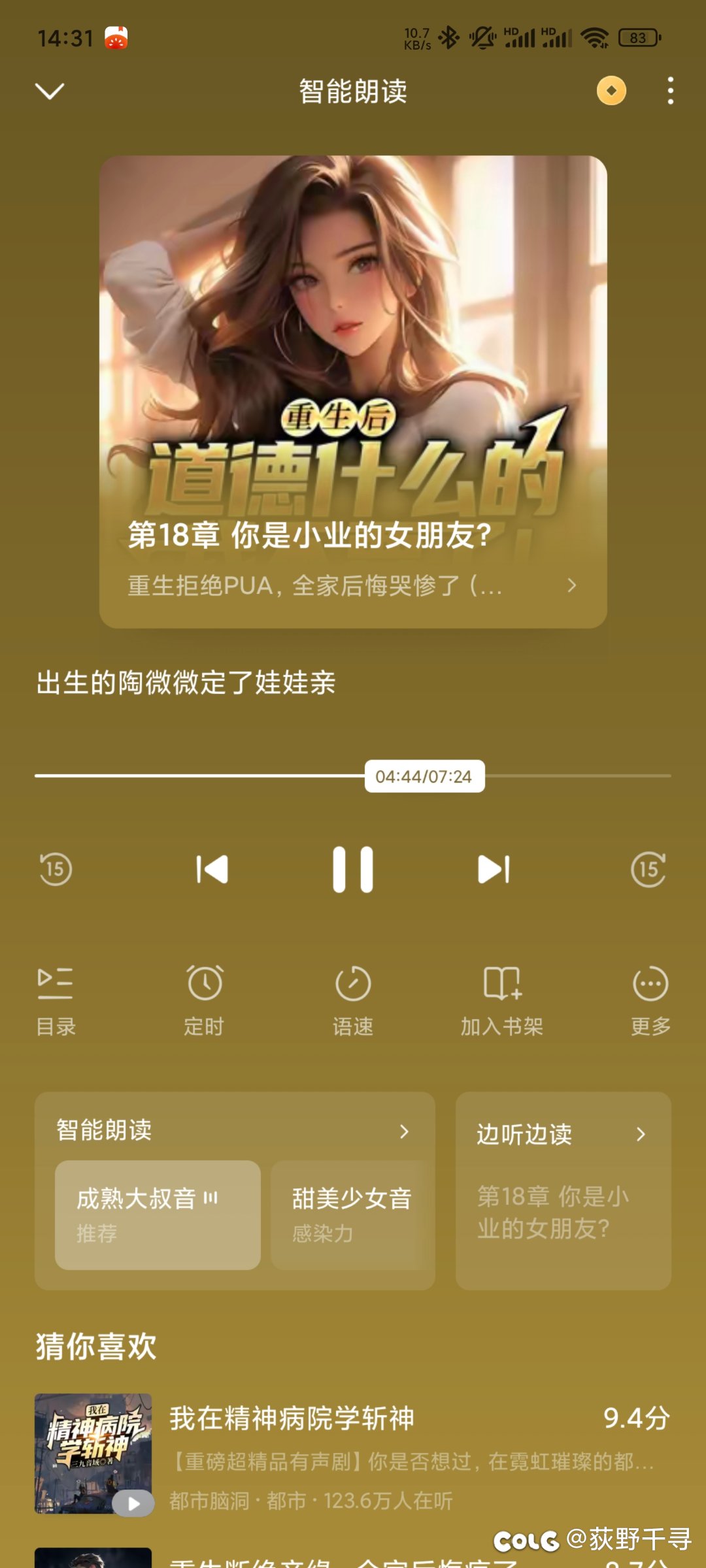Collapse the player with the down chevron
Image resolution: width=706 pixels, height=1568 pixels.
coord(50,91)
